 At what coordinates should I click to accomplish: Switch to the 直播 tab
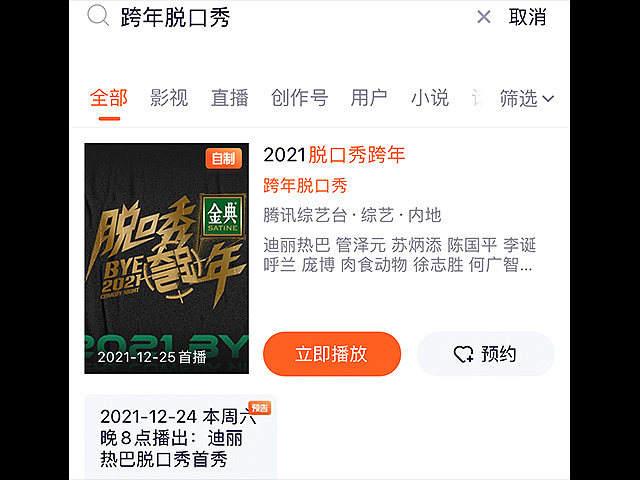tap(229, 98)
